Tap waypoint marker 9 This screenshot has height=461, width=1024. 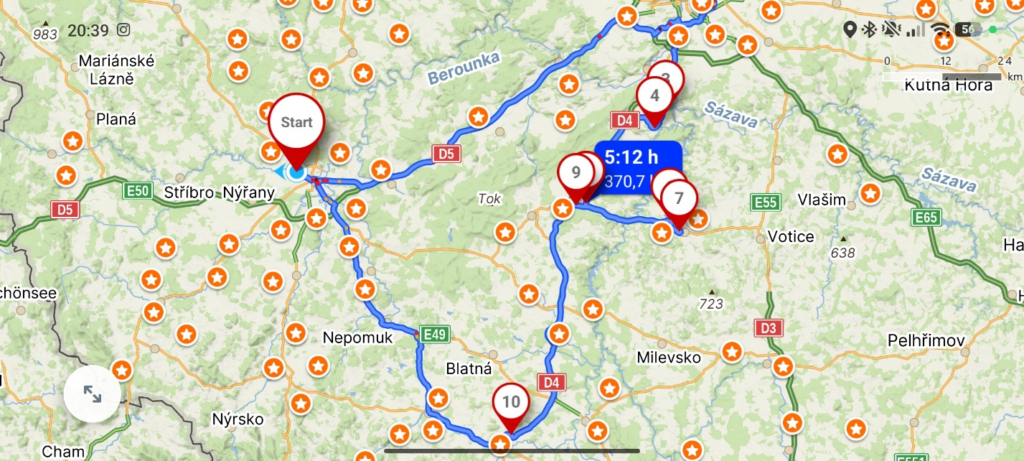pyautogui.click(x=575, y=172)
